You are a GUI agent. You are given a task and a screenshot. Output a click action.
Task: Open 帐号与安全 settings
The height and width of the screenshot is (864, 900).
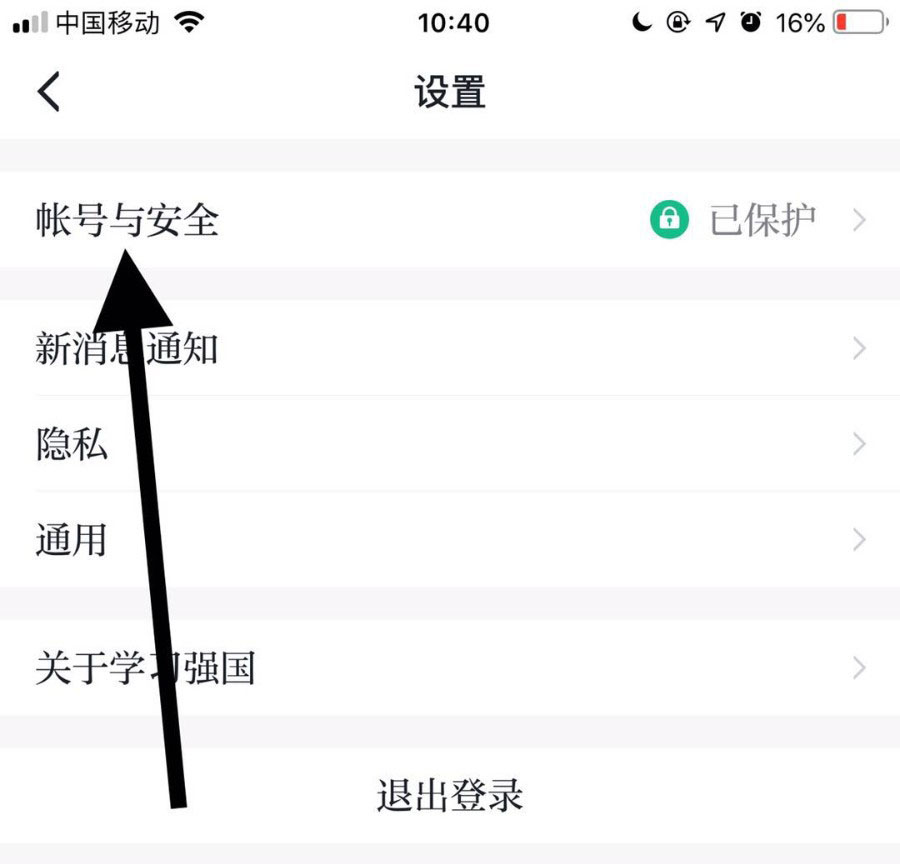[450, 220]
